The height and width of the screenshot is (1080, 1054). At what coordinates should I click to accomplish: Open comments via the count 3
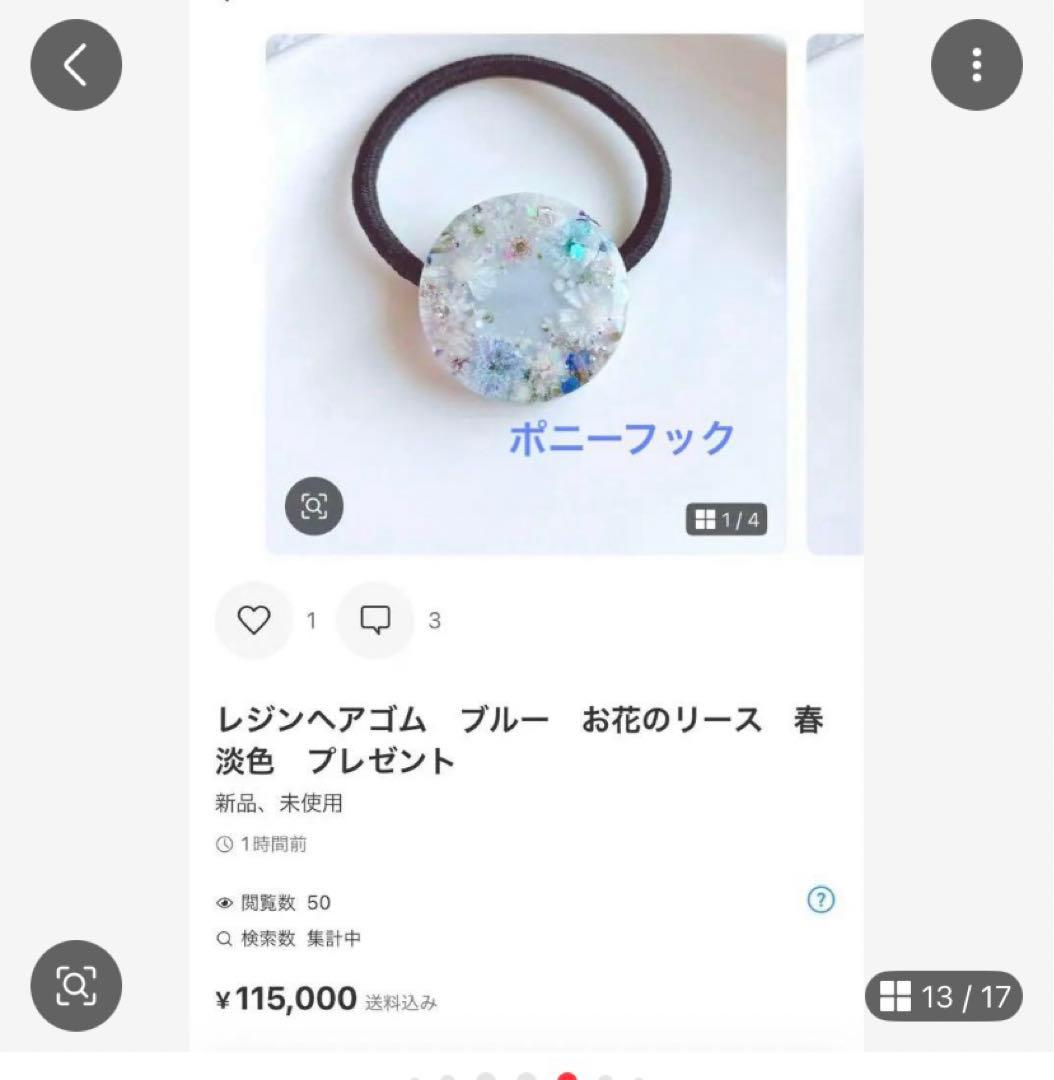[x=434, y=620]
